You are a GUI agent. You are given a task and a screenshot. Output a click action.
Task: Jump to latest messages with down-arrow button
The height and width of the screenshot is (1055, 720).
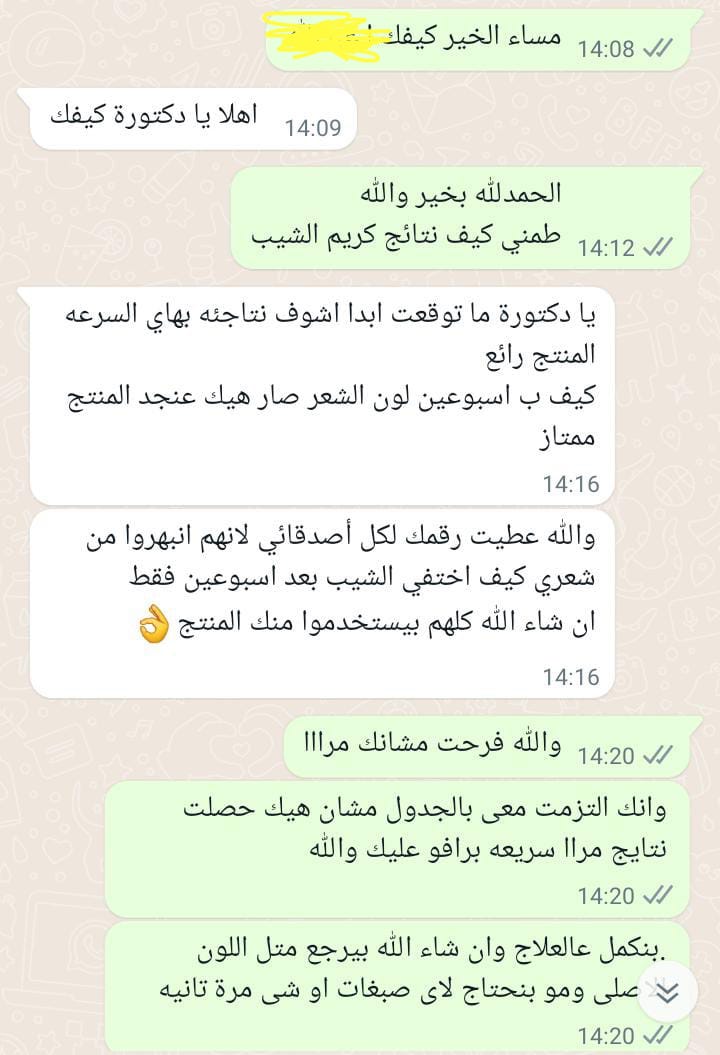(x=667, y=991)
